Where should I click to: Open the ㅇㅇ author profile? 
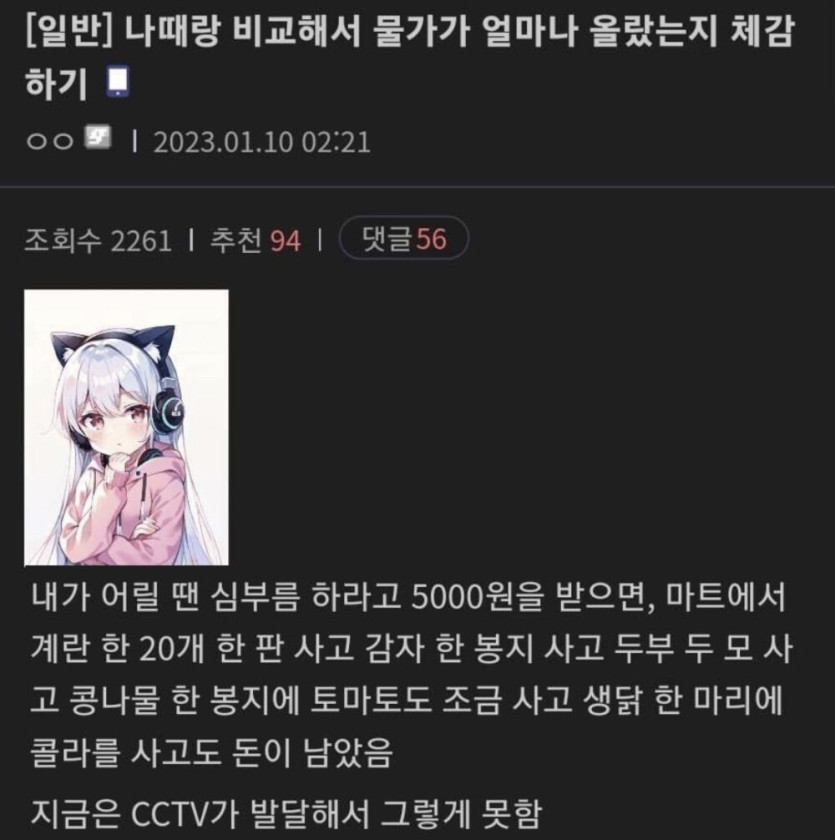(x=49, y=141)
